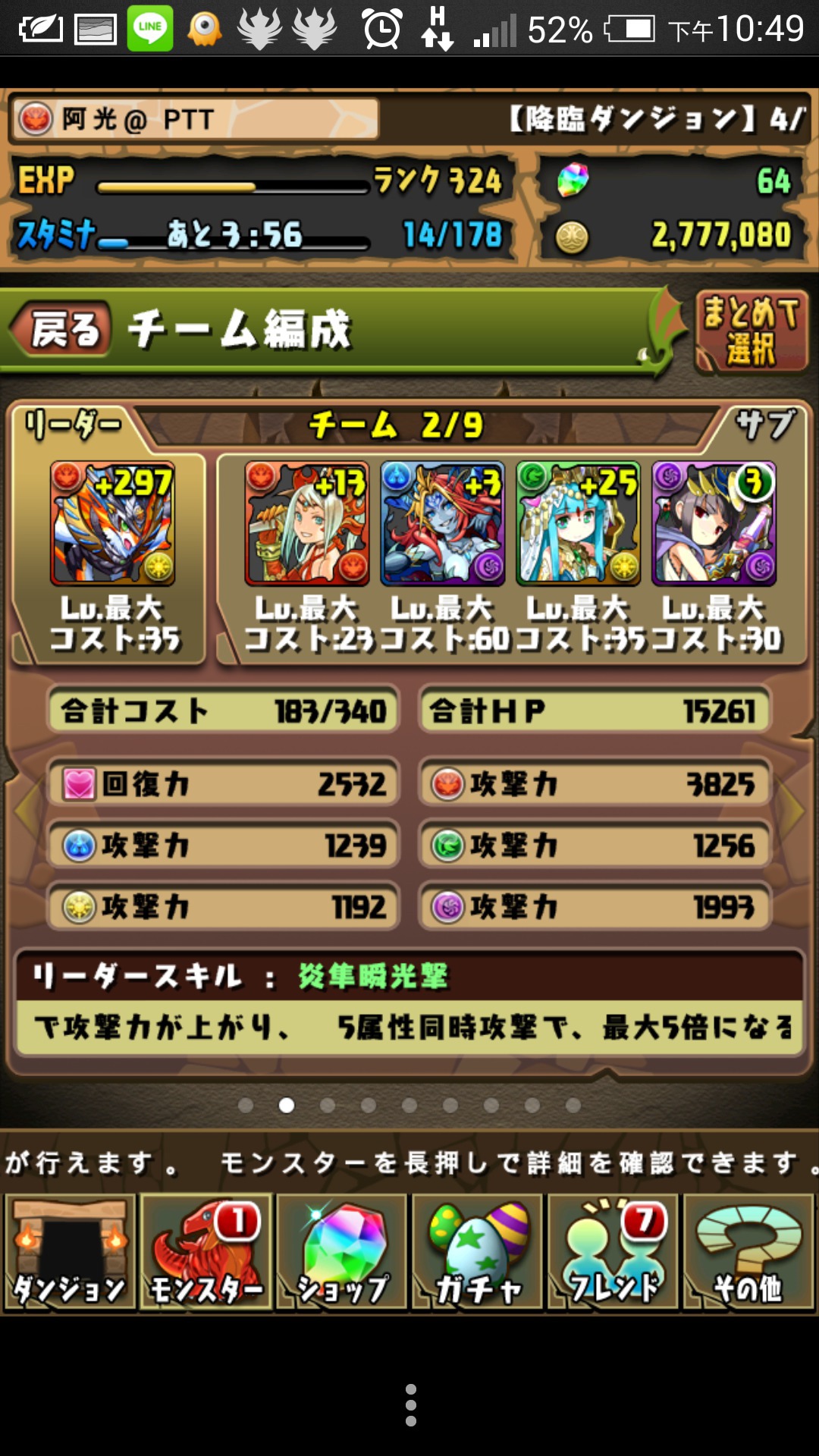The height and width of the screenshot is (1456, 819).
Task: Switch to the モンスター tab
Action: coord(206,1253)
